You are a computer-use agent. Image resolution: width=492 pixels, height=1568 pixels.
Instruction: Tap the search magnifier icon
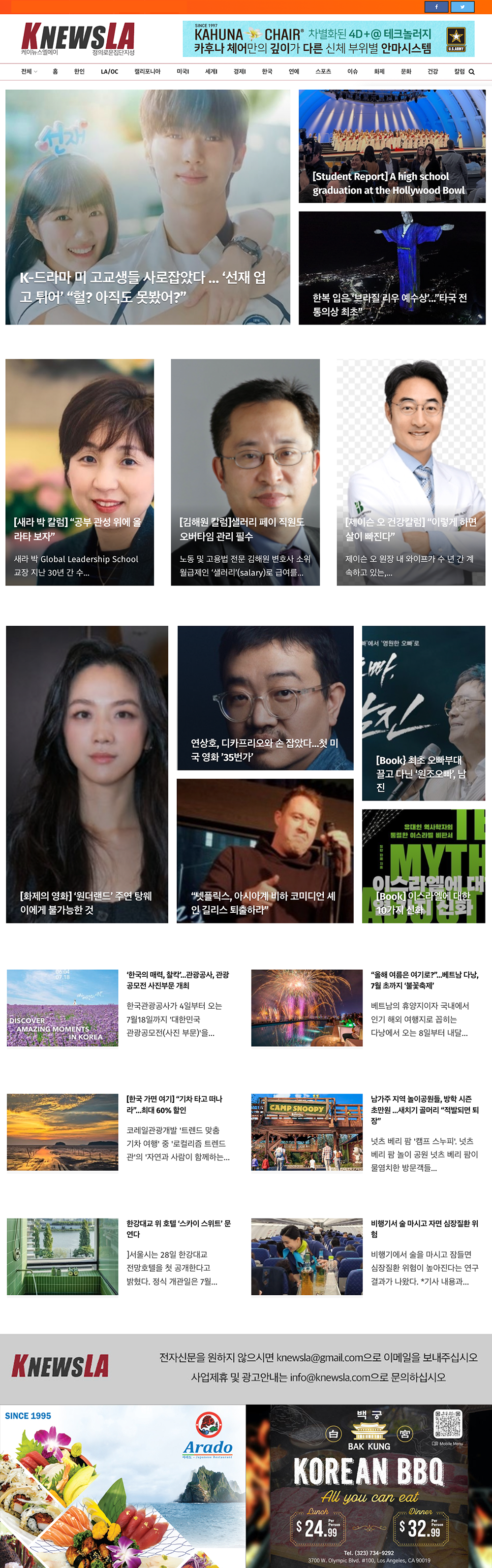471,72
